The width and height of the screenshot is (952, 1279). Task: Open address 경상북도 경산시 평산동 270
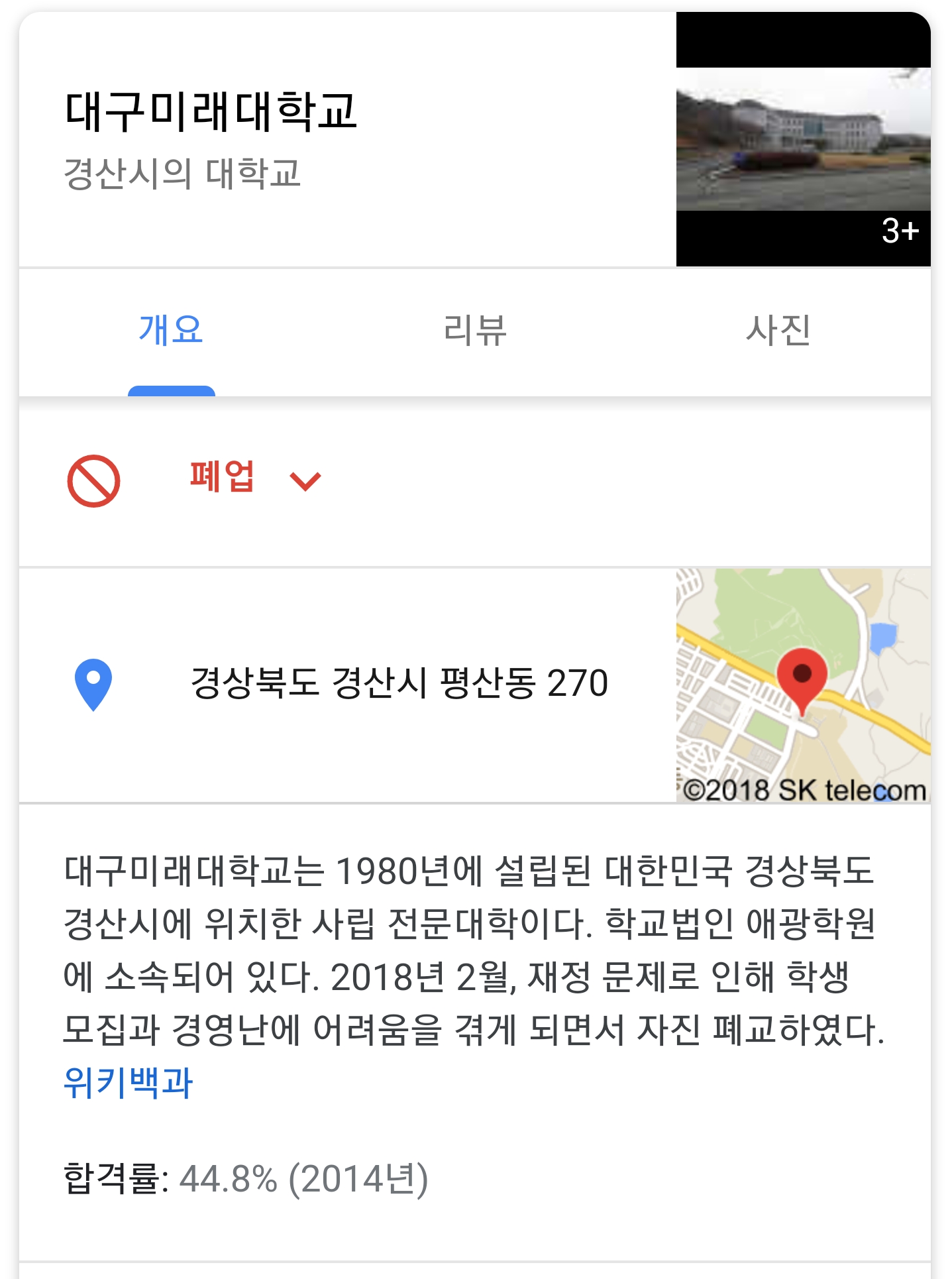point(399,683)
